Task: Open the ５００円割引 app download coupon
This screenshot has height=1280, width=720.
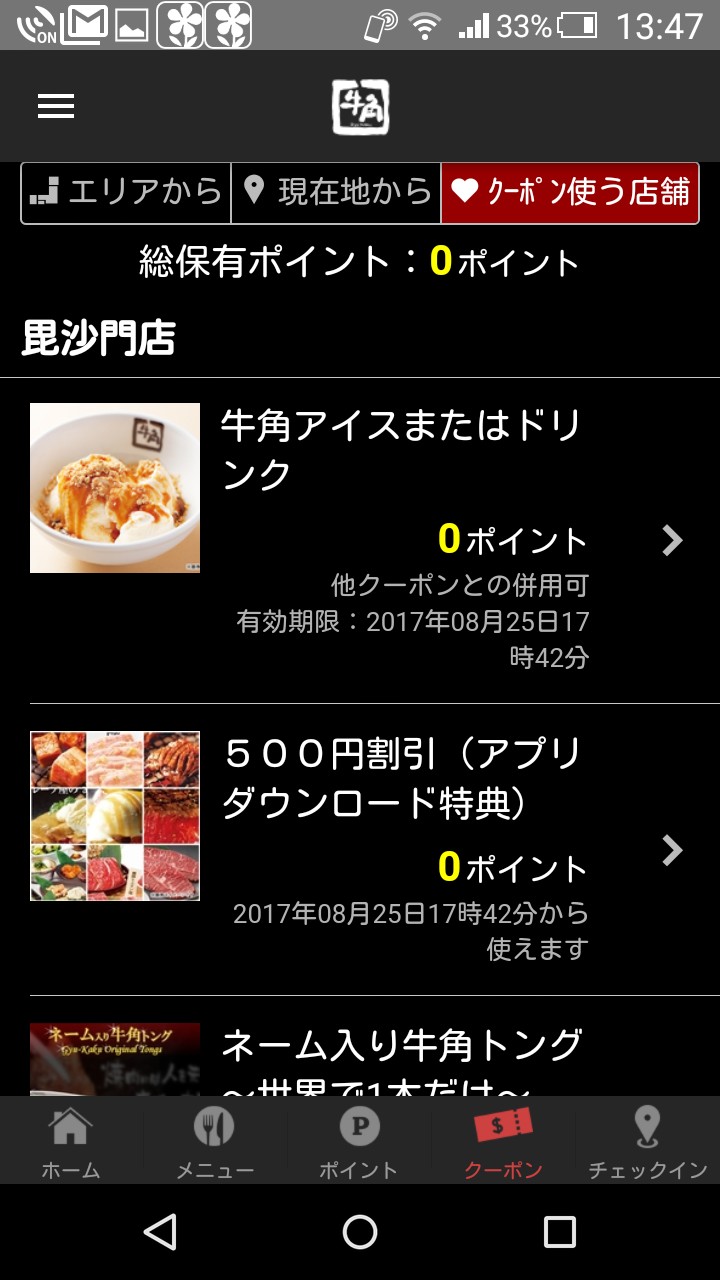Action: [360, 850]
